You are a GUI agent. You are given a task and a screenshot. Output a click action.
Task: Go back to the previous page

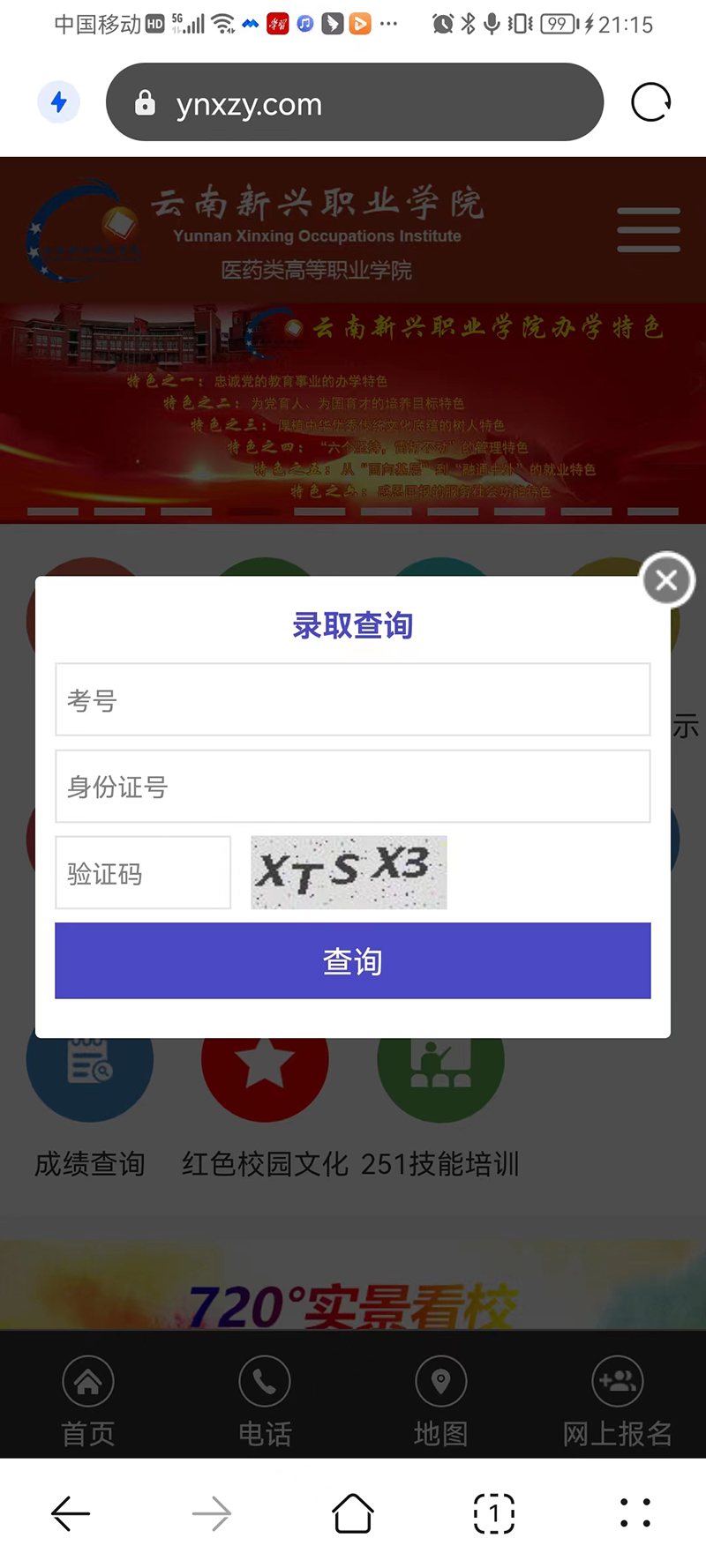71,1513
